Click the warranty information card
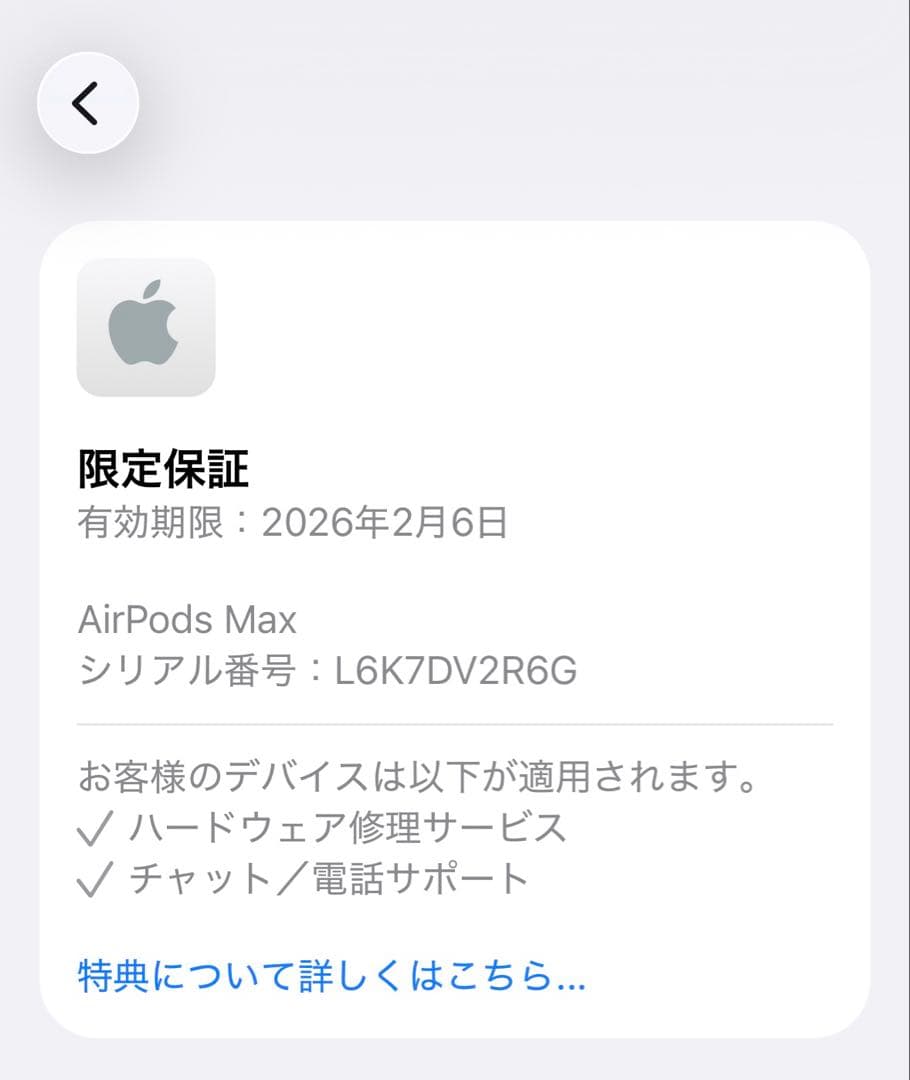 pyautogui.click(x=455, y=630)
